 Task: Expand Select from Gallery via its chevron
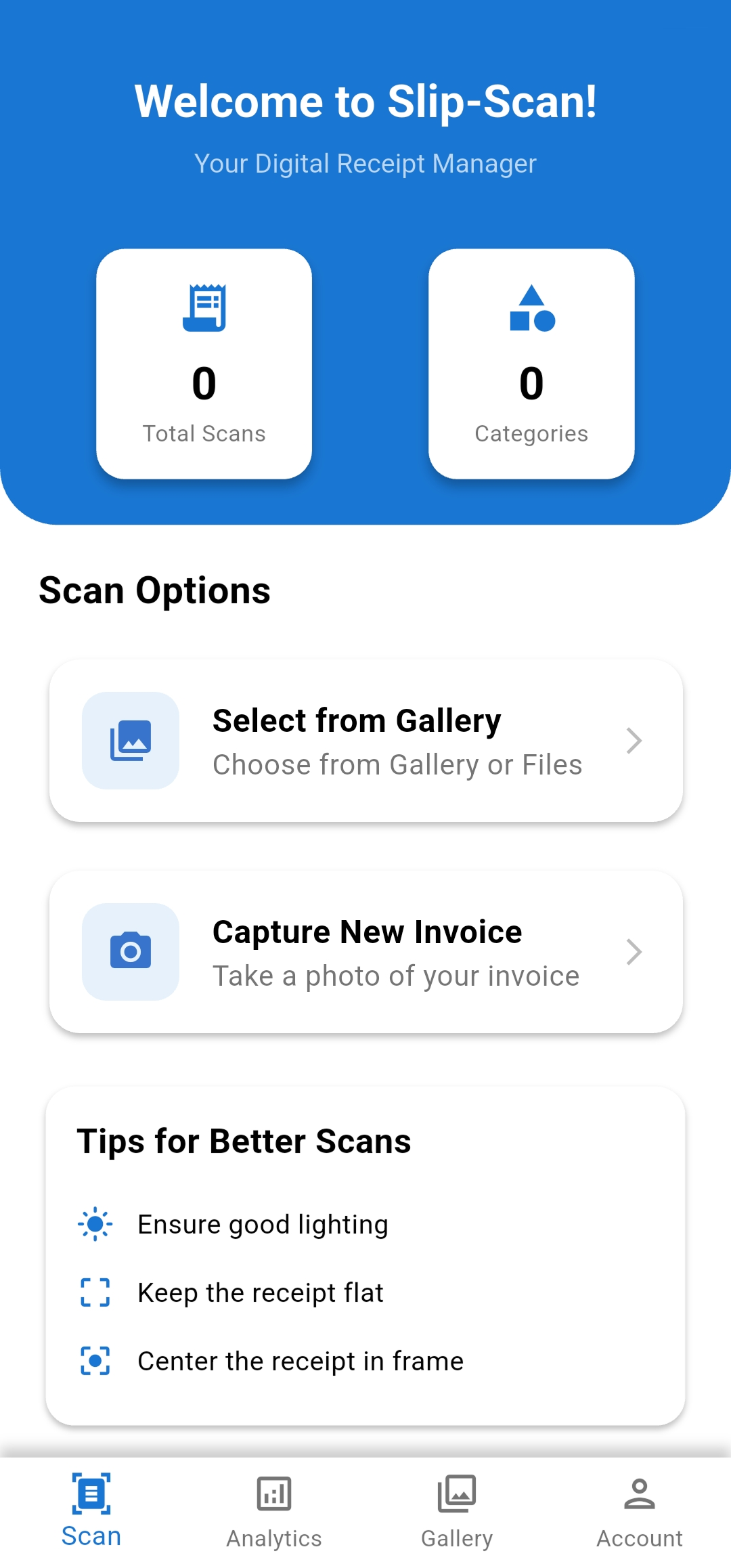pyautogui.click(x=634, y=741)
